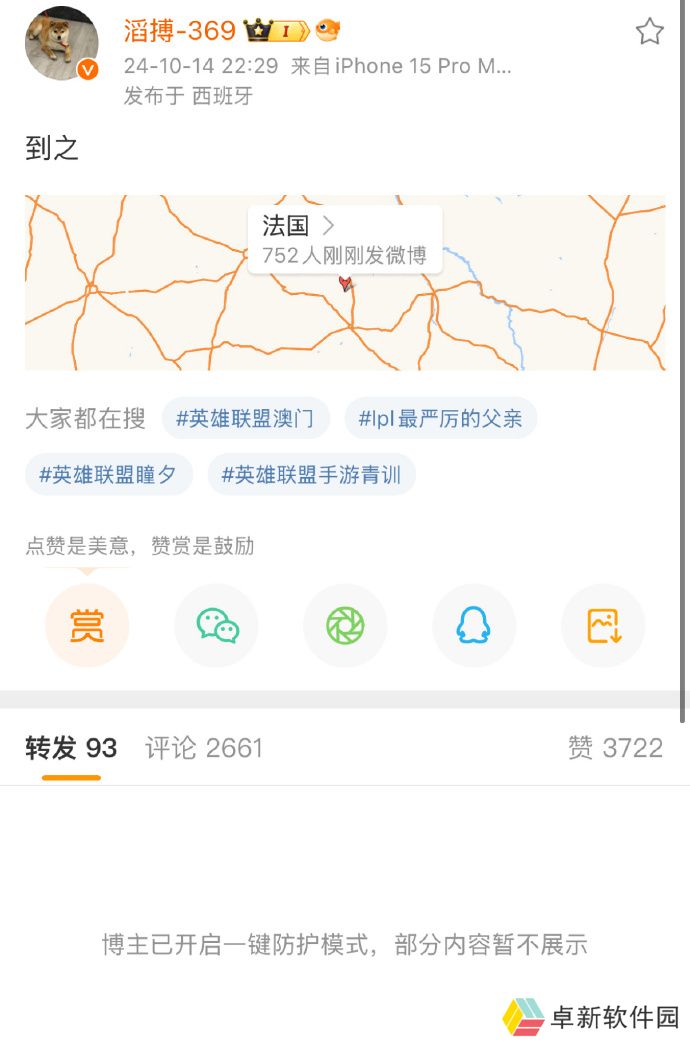Switch to the 赞 3722 tab
This screenshot has height=1042, width=690.
[x=615, y=748]
